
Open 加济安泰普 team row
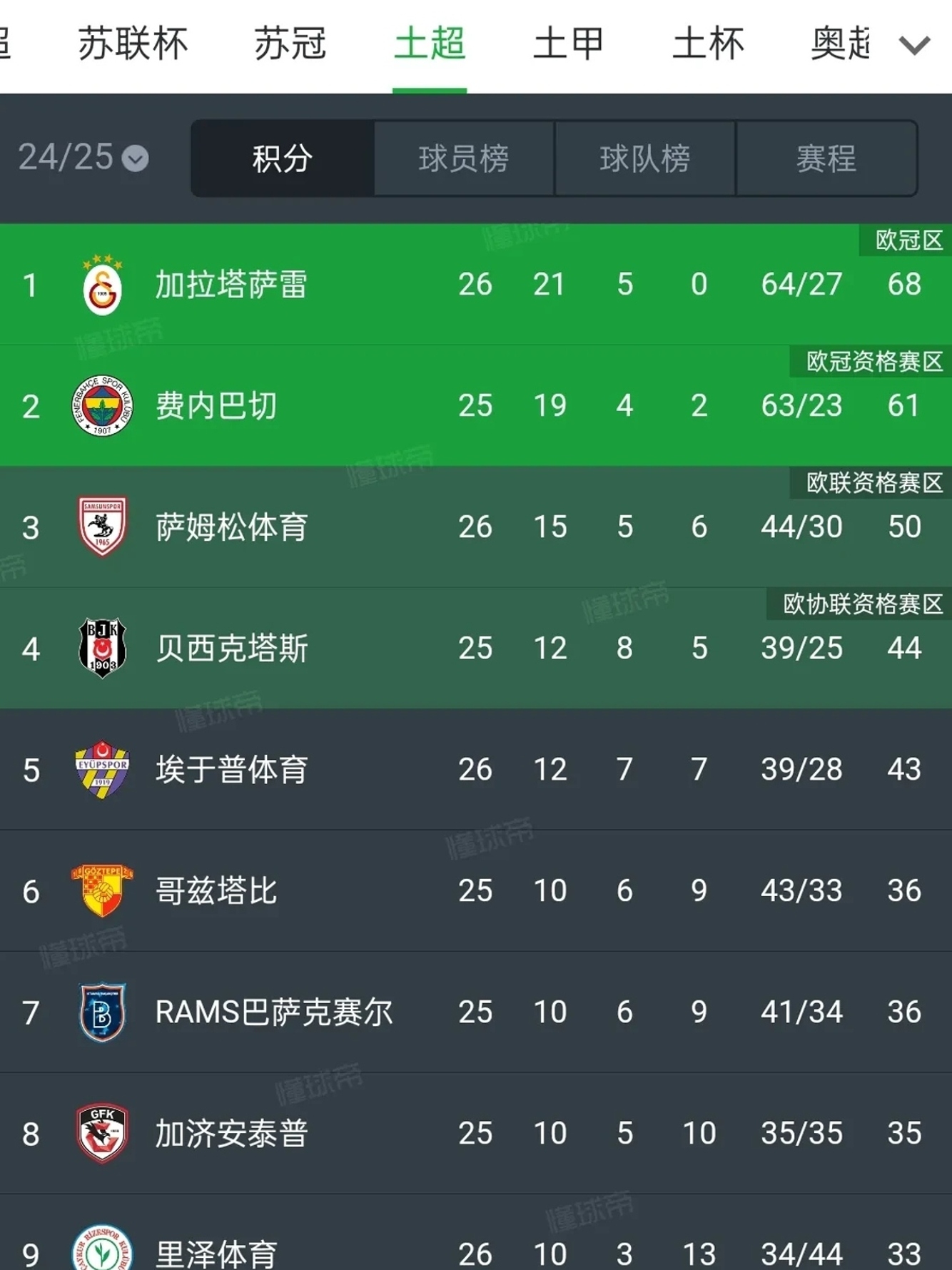click(x=231, y=1134)
